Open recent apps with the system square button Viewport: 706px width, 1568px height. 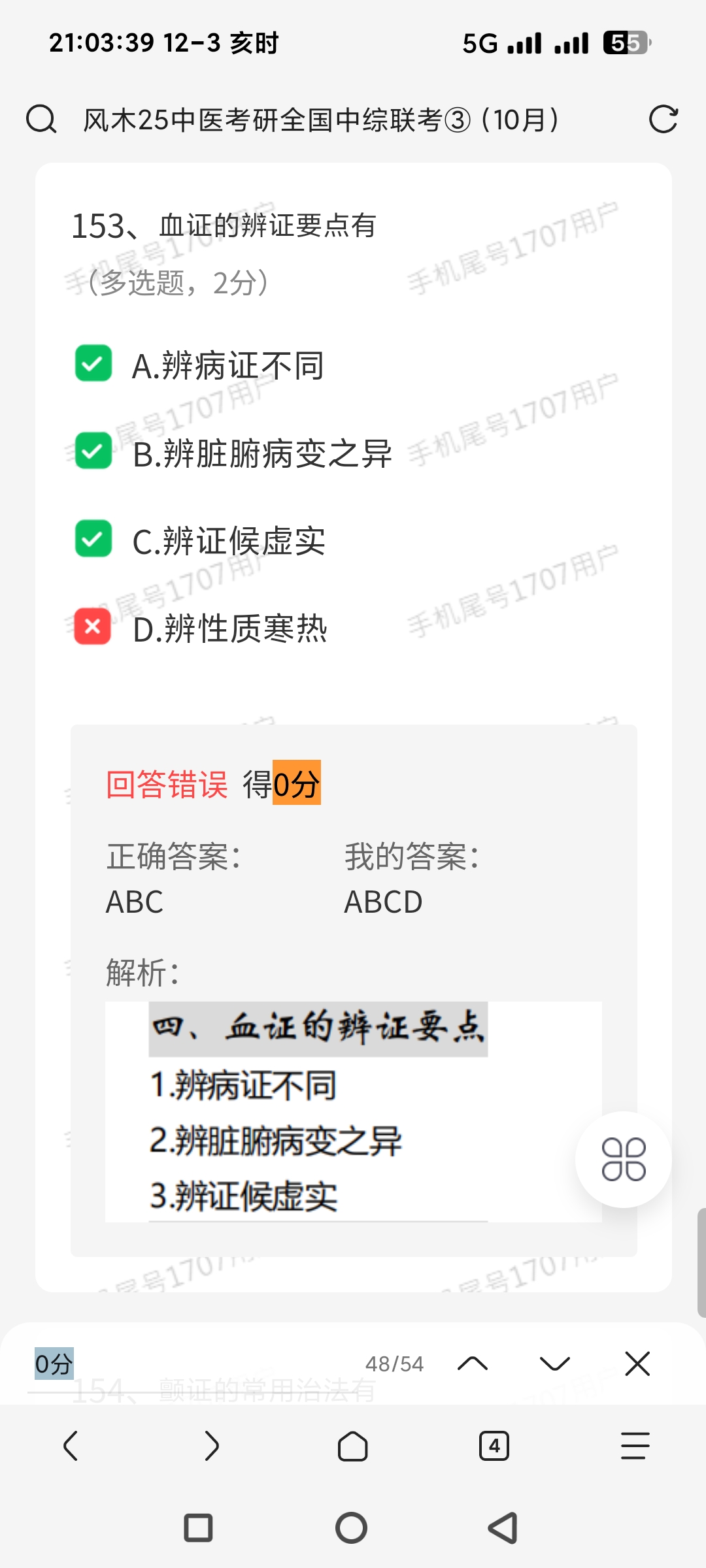tap(199, 1528)
